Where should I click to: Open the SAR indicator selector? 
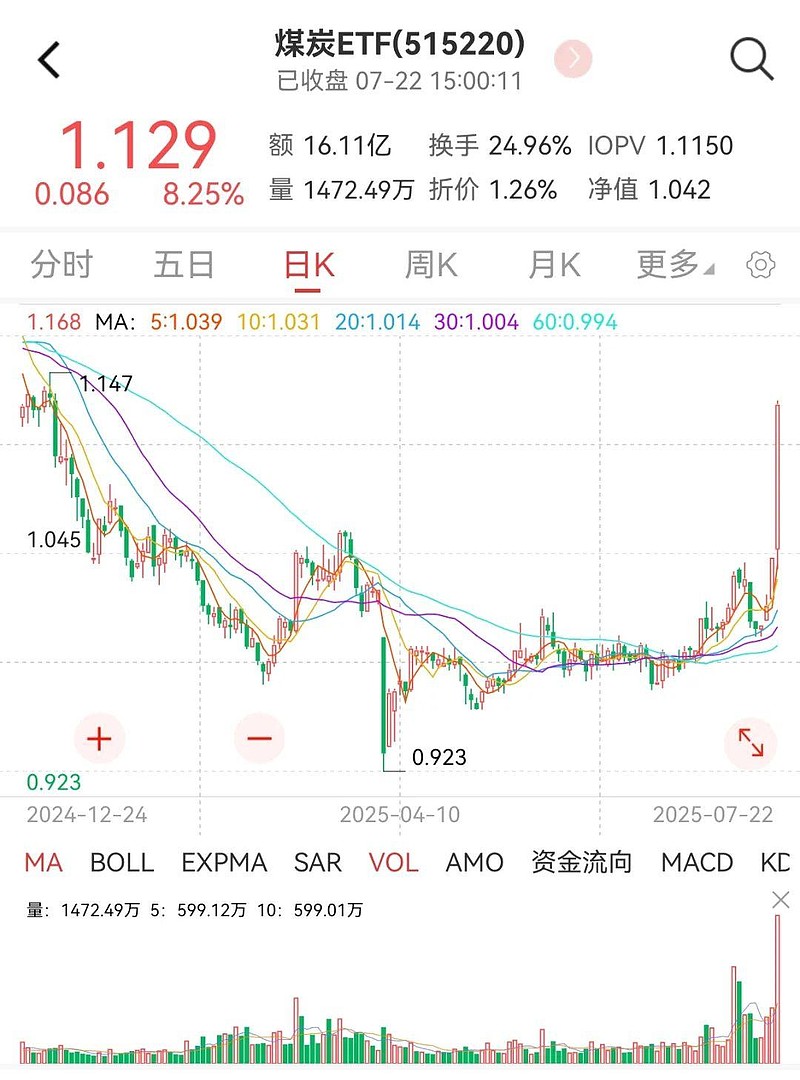pyautogui.click(x=317, y=862)
